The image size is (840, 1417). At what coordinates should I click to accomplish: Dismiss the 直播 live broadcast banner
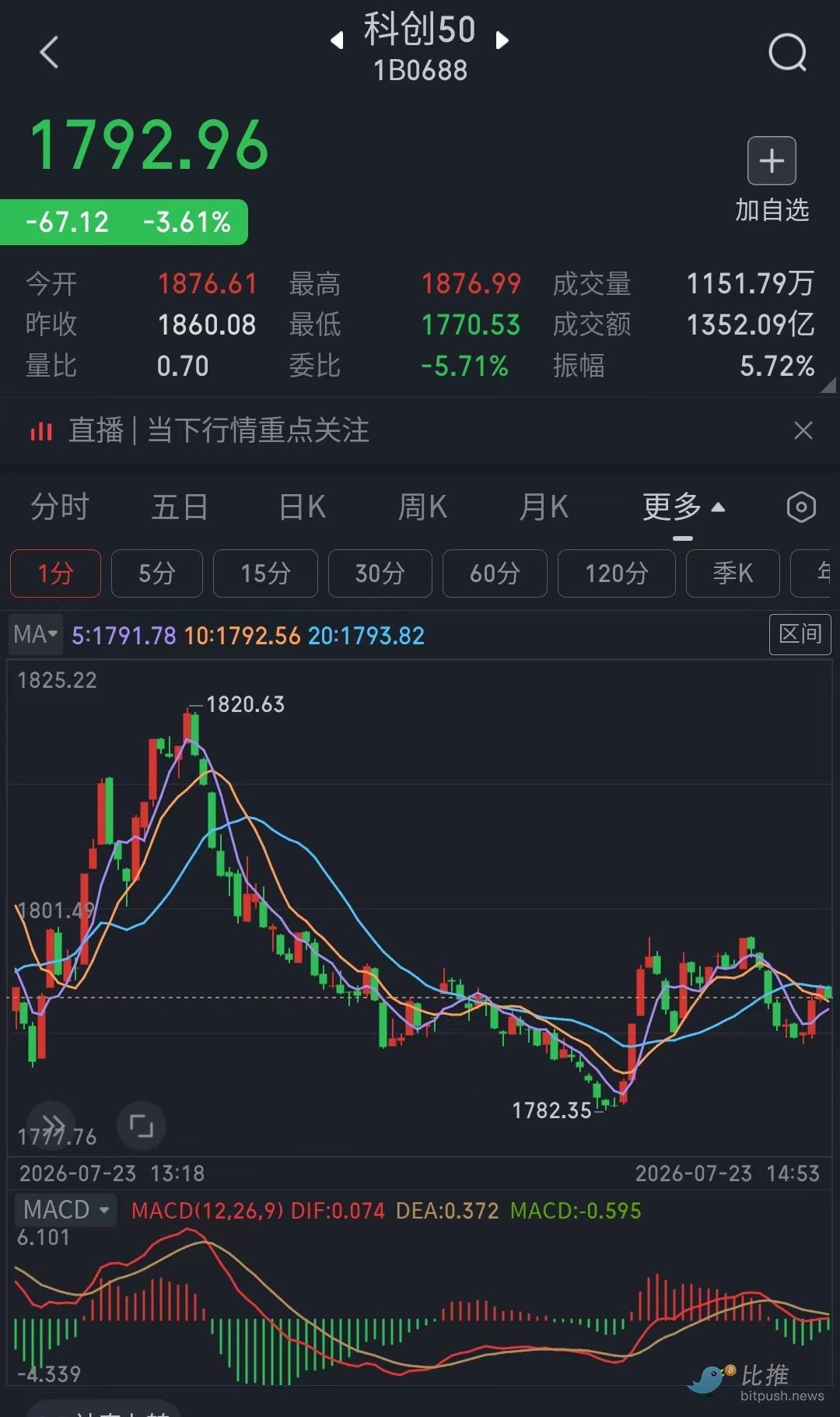click(803, 430)
